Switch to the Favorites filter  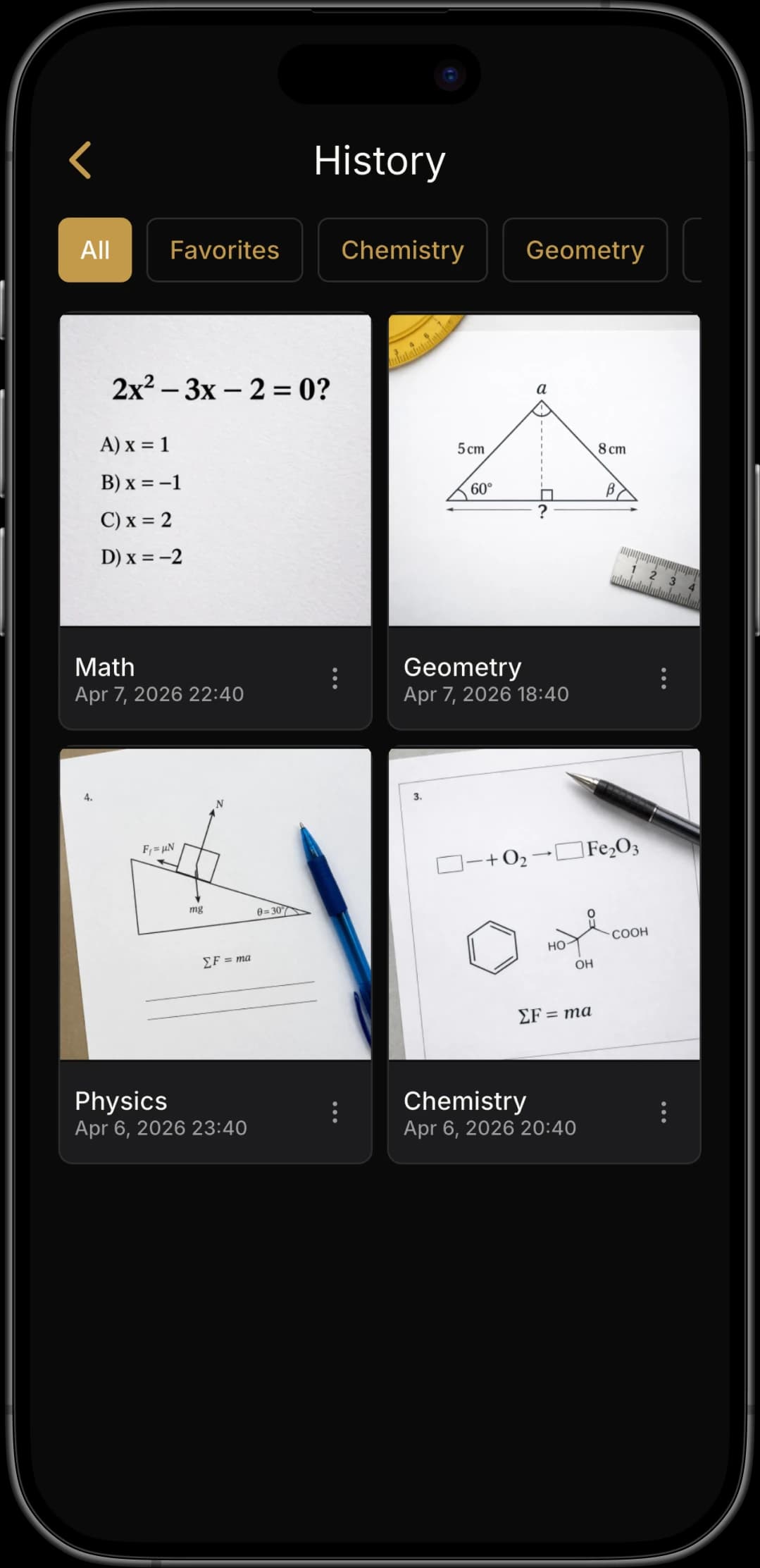tap(224, 250)
